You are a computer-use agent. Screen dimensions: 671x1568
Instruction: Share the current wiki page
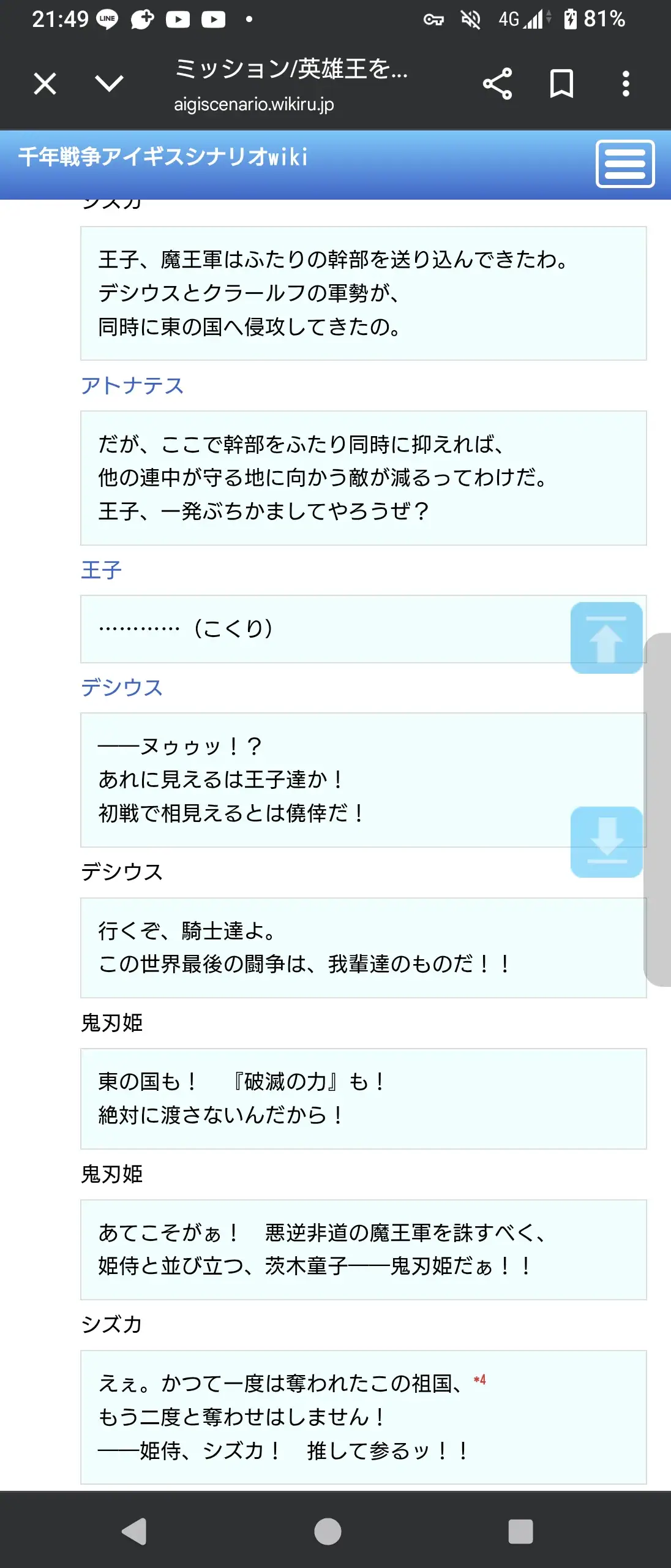point(498,85)
